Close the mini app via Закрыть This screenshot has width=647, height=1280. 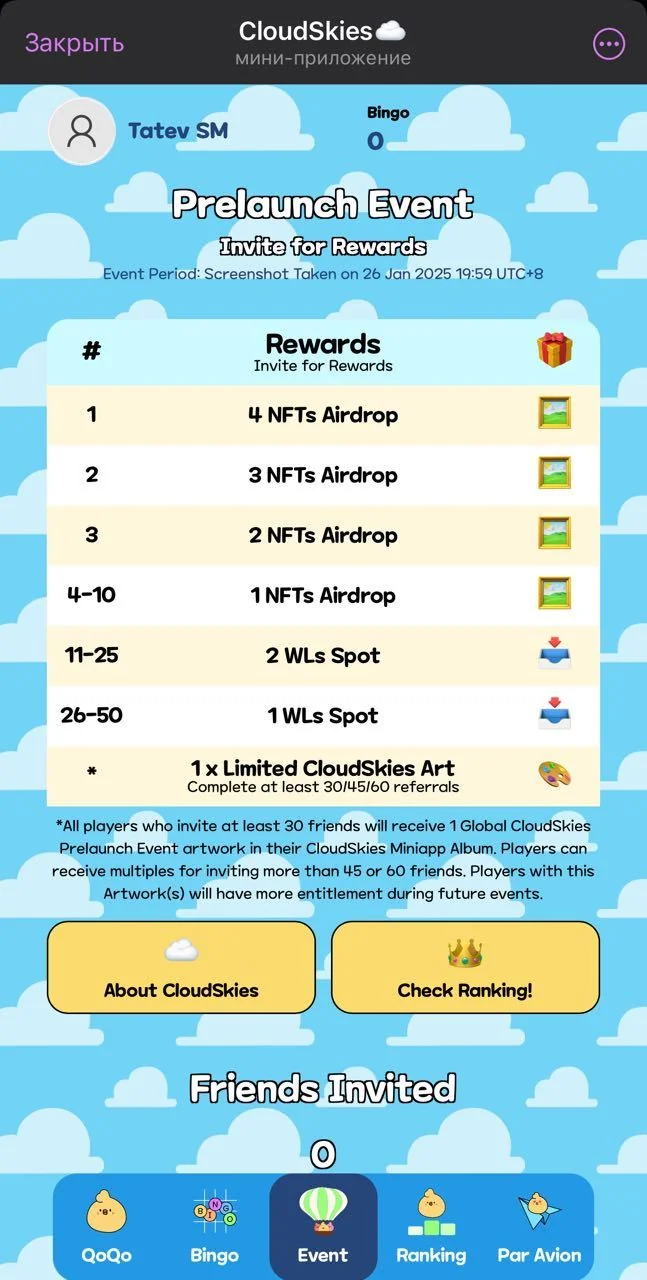click(x=75, y=43)
